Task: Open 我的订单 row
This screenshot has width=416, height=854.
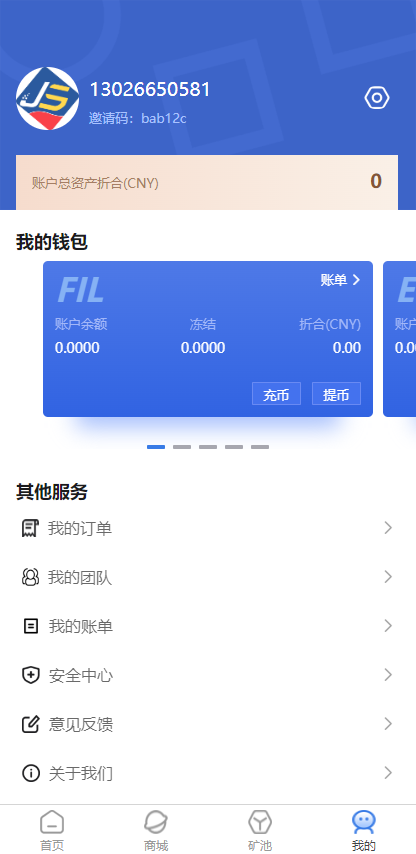Action: point(208,528)
